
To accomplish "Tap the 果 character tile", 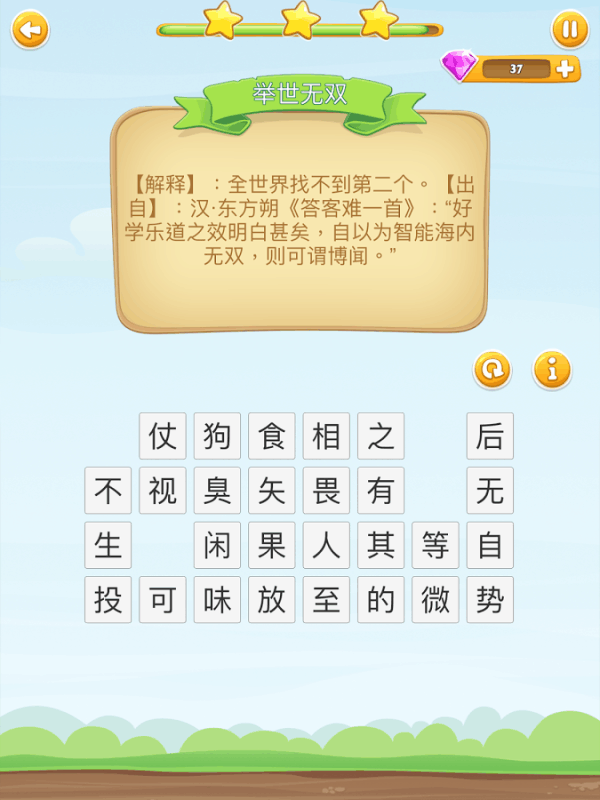I will point(272,545).
